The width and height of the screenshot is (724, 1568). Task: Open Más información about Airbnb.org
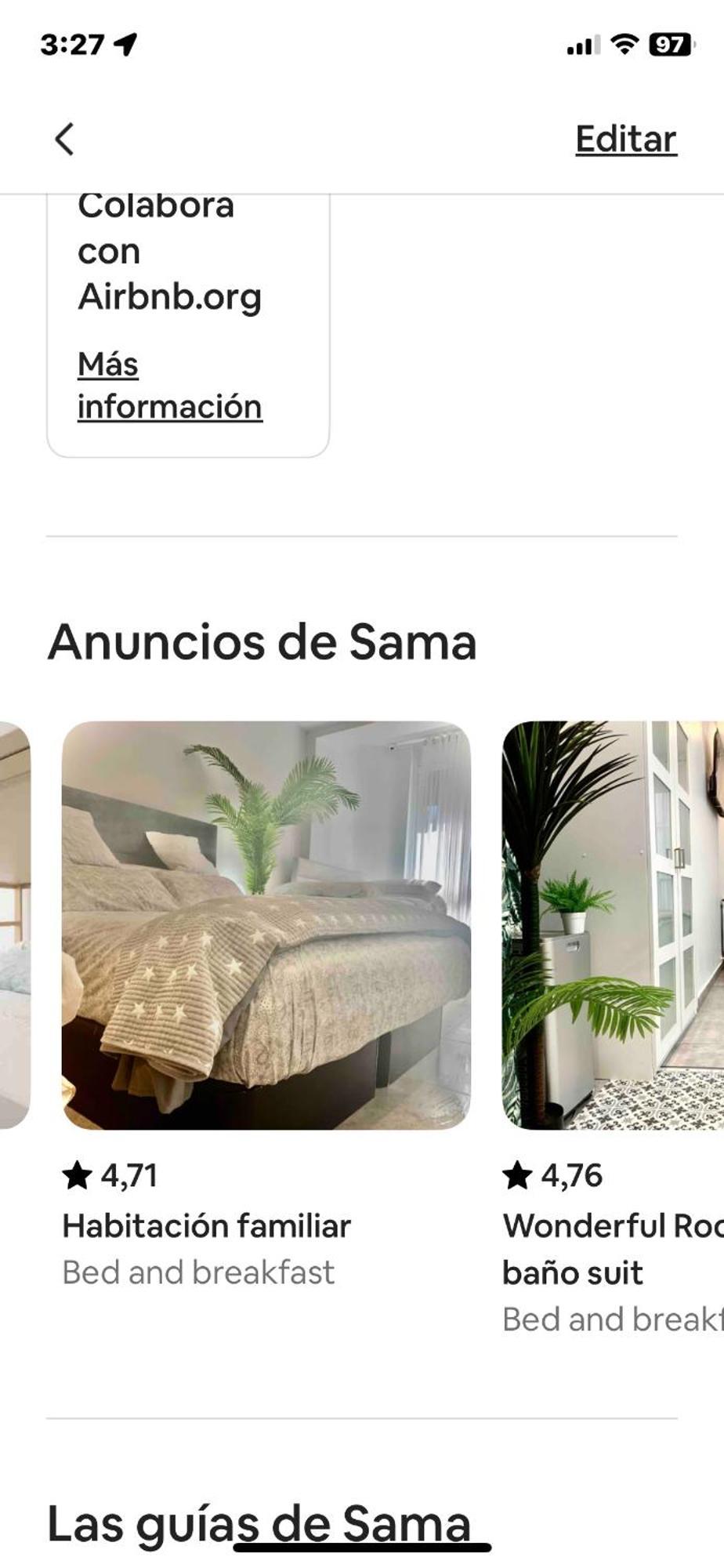click(169, 386)
